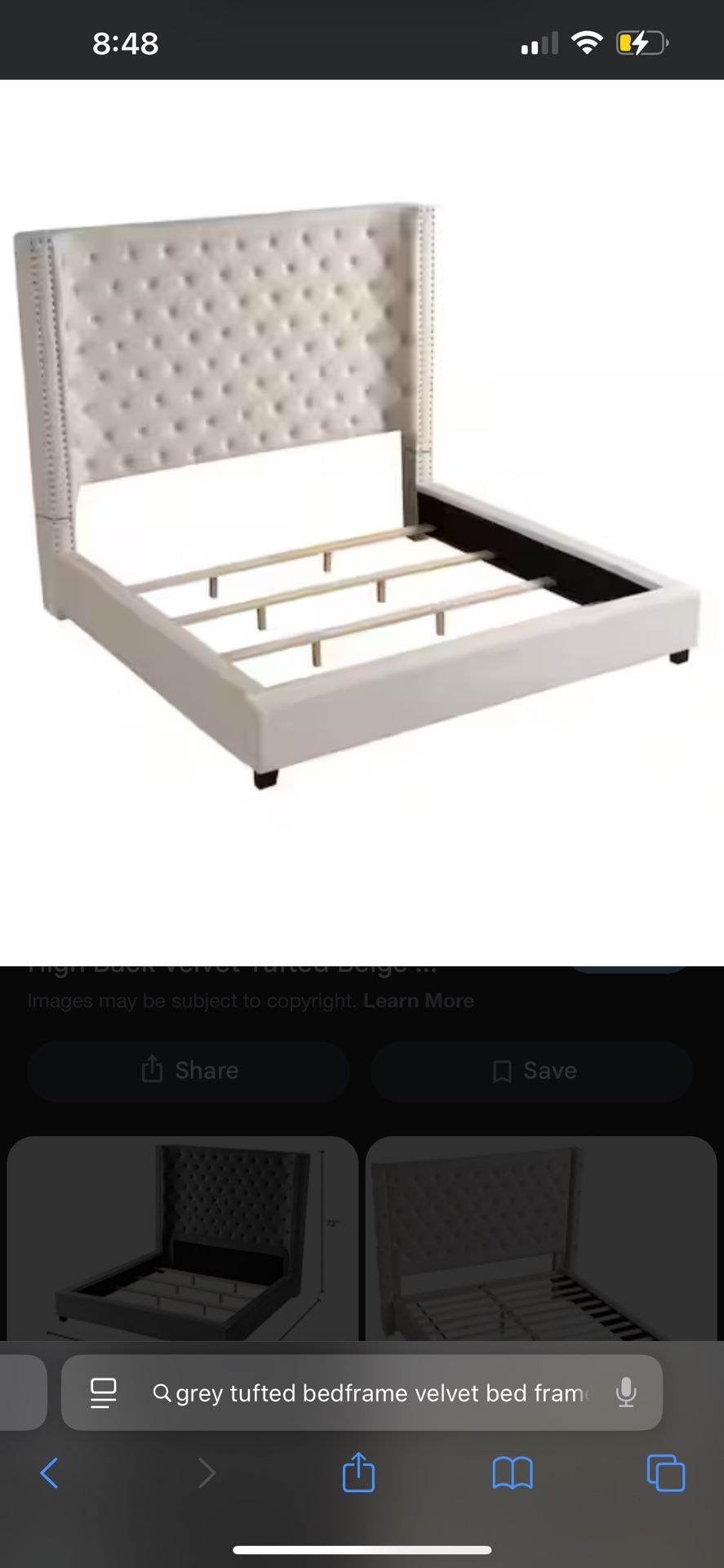Open the dark tufted bed related image
This screenshot has height=1568, width=724.
(x=182, y=1237)
